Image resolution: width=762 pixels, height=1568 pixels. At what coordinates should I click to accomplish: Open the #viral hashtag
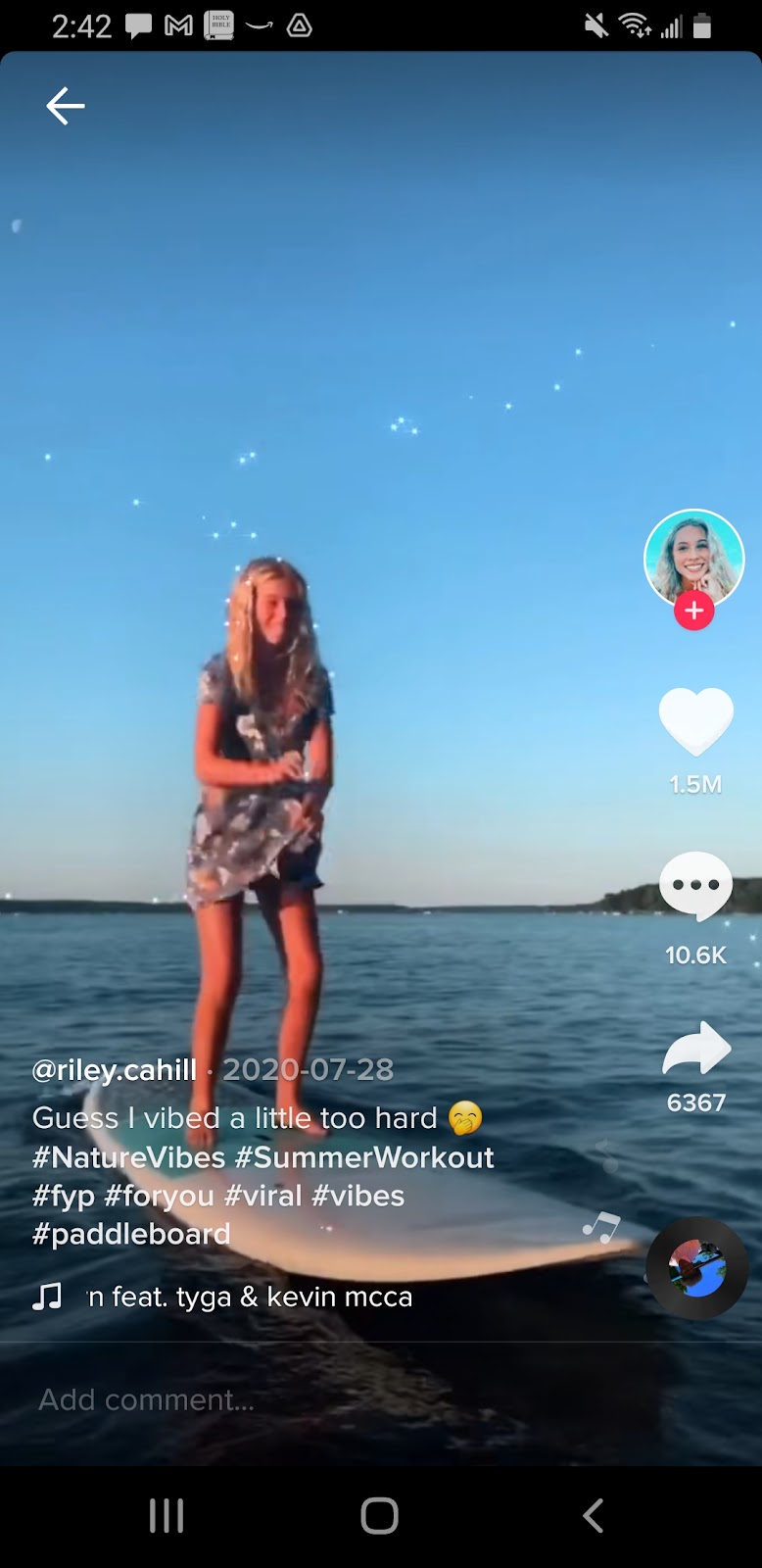click(x=262, y=1196)
